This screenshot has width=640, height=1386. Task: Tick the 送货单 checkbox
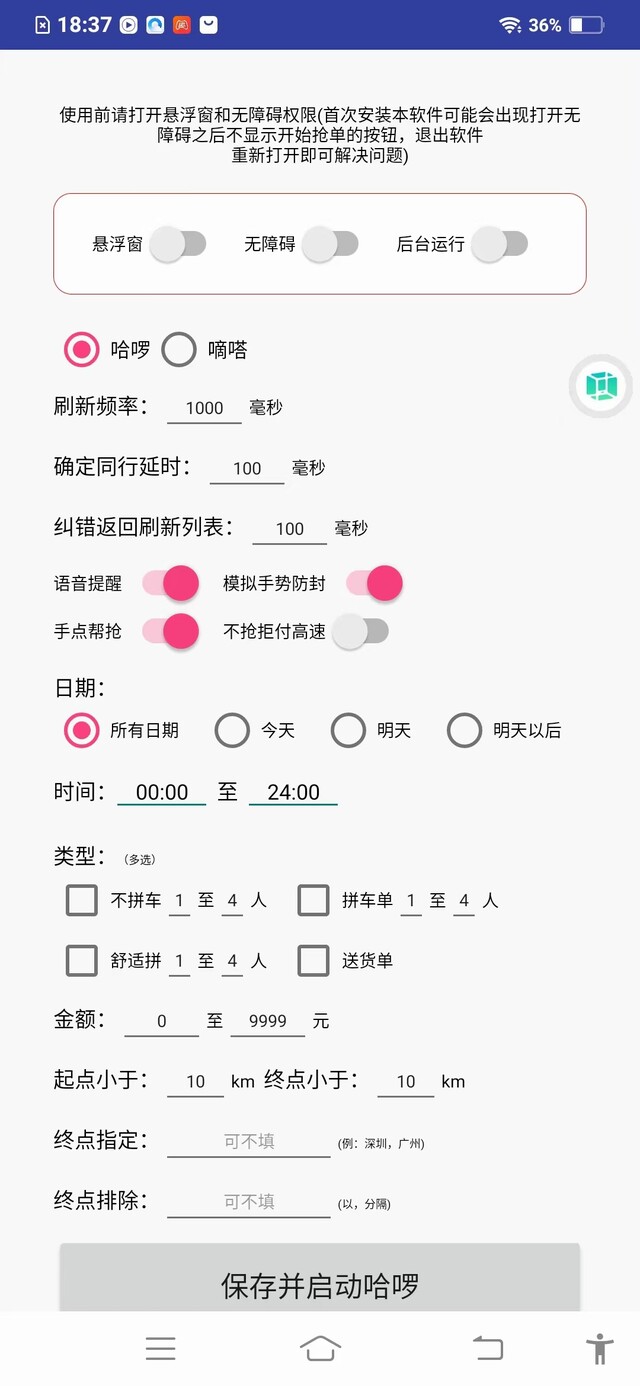pyautogui.click(x=314, y=960)
